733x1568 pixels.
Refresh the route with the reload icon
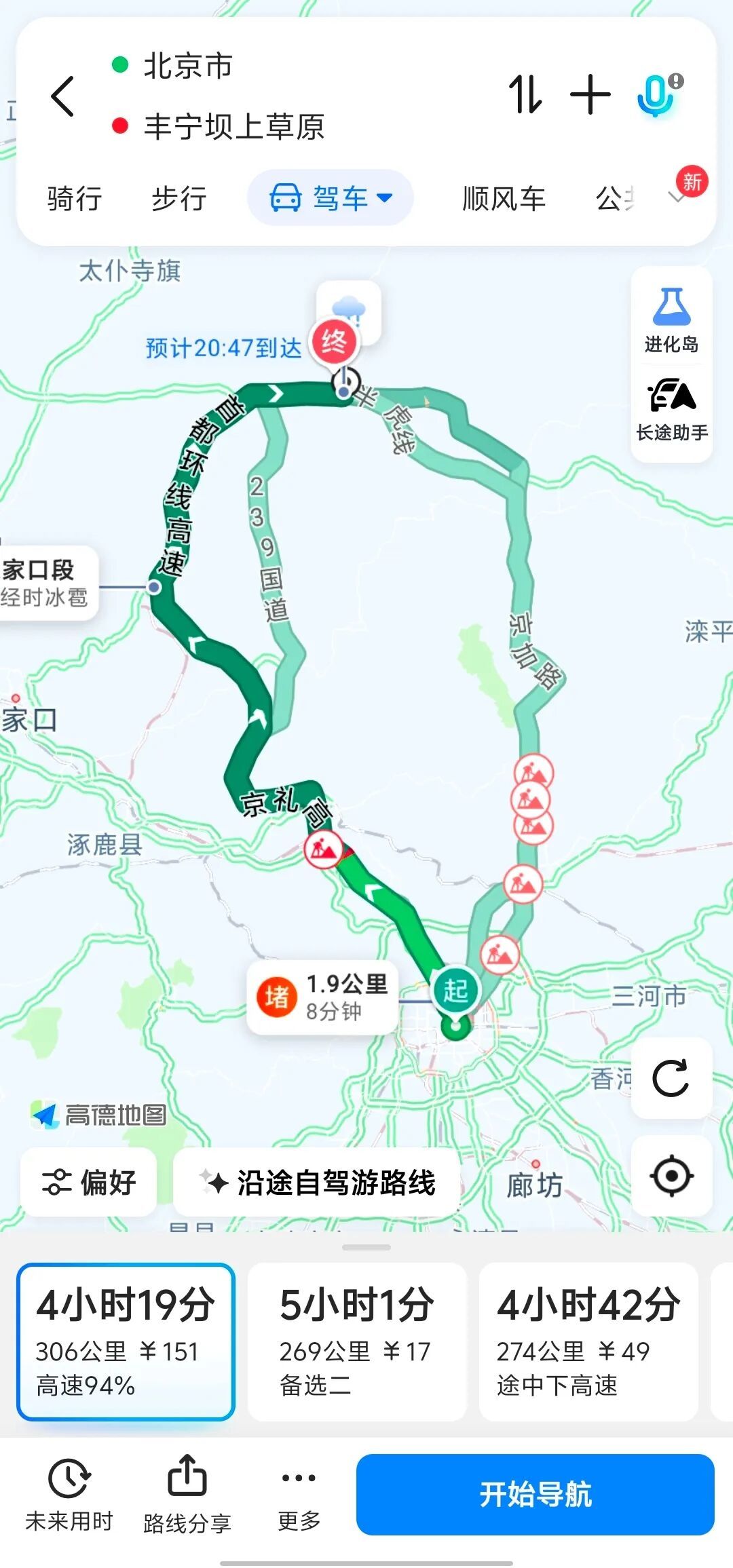pos(671,1077)
